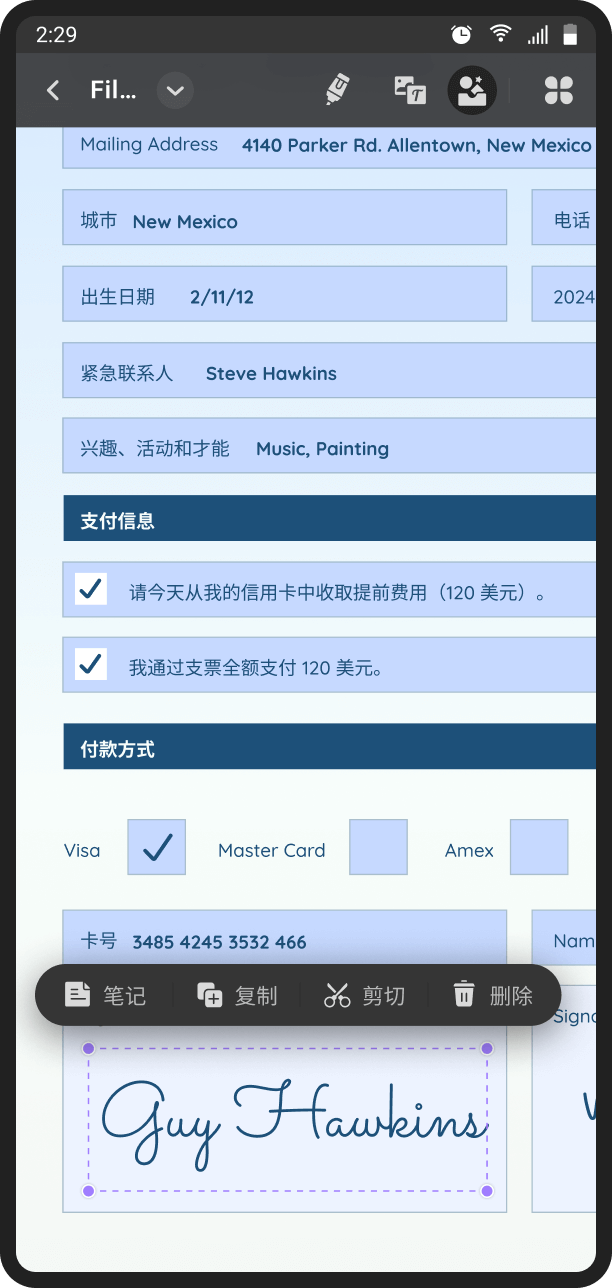
Task: Check the Master Card box
Action: coord(378,847)
